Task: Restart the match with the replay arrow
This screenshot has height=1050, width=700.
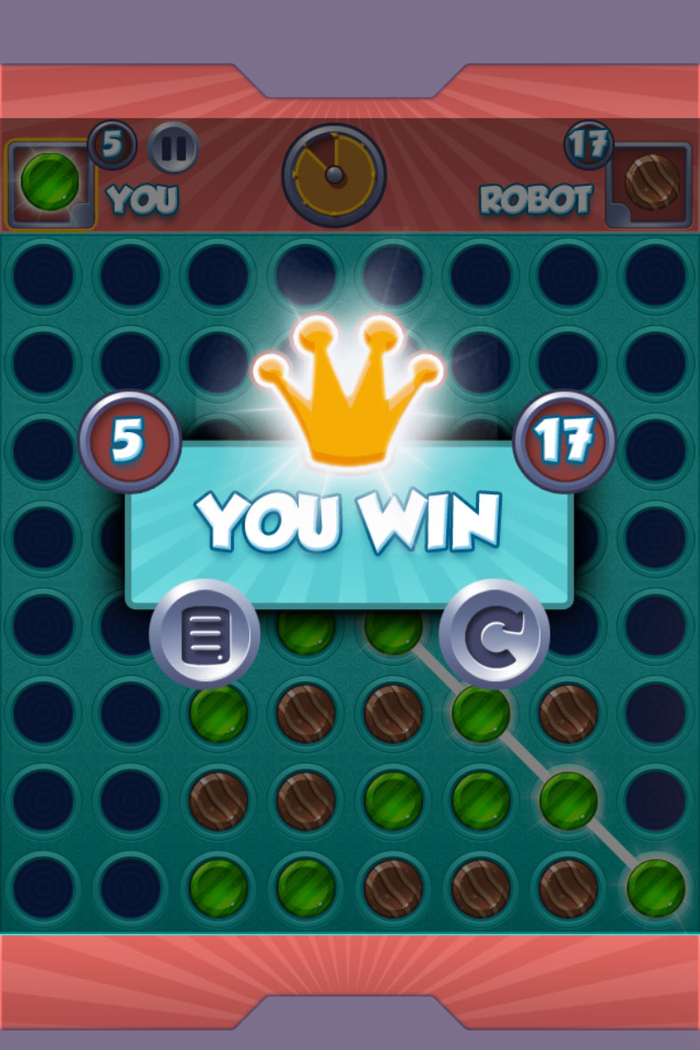Action: [x=494, y=633]
